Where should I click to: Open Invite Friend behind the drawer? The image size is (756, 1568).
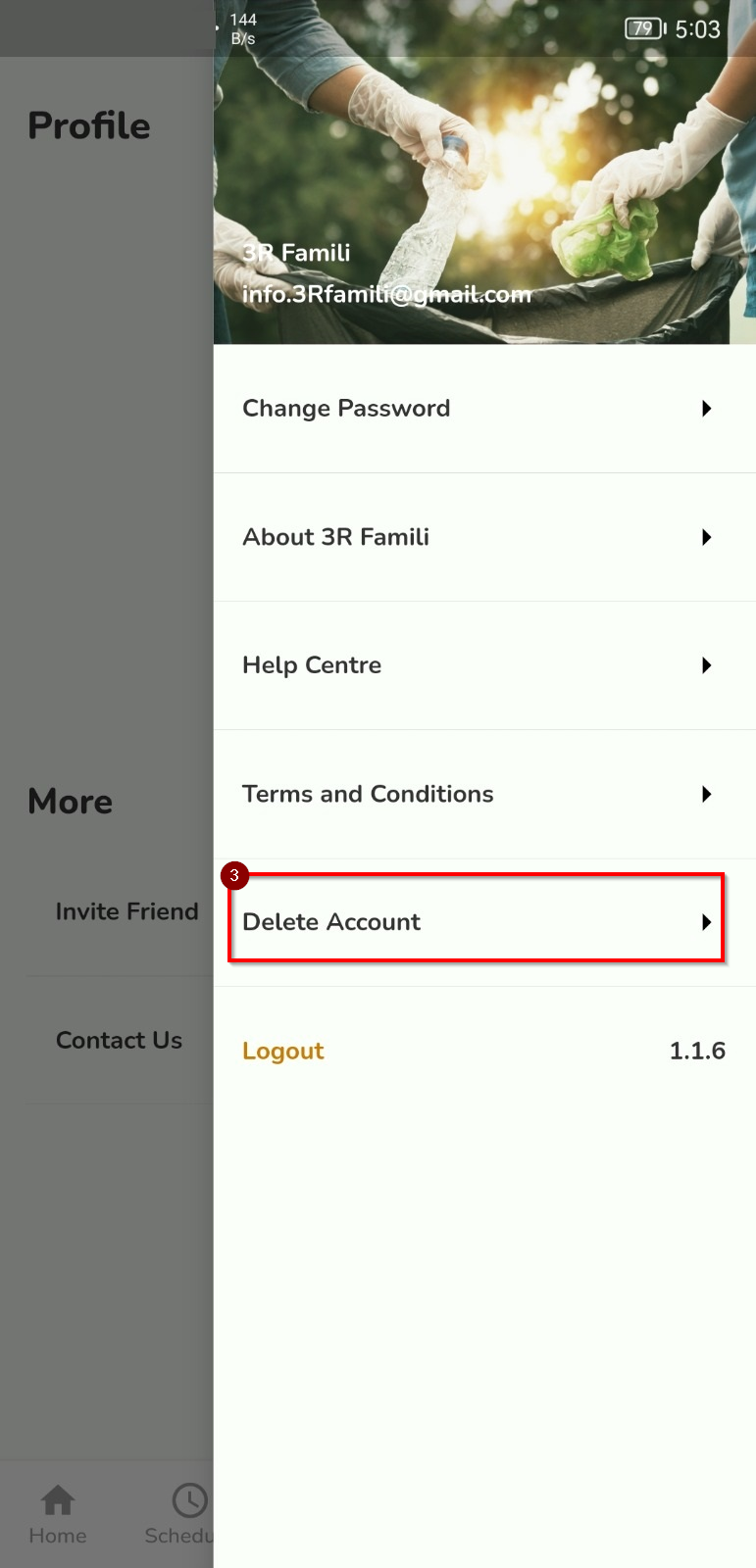tap(126, 911)
